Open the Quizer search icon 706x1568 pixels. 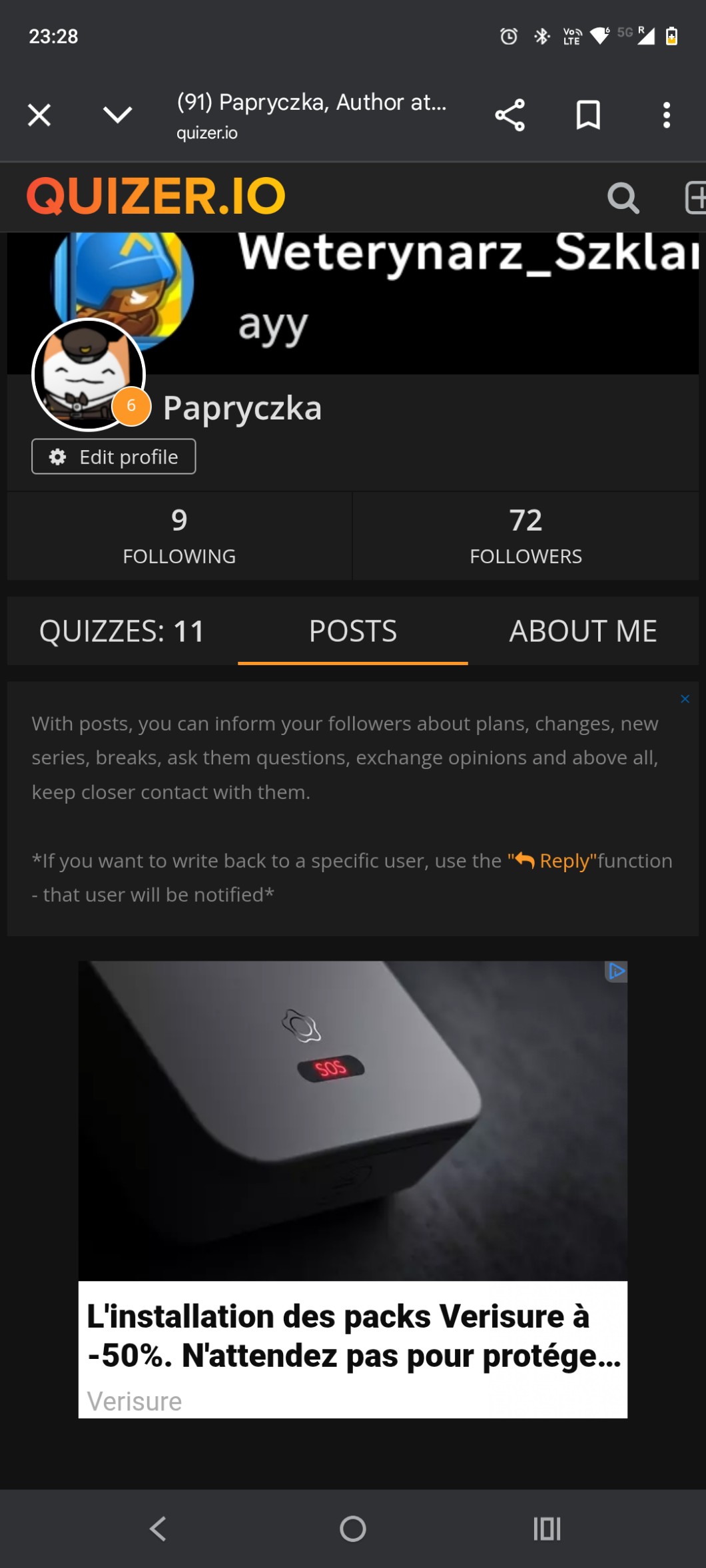point(623,198)
